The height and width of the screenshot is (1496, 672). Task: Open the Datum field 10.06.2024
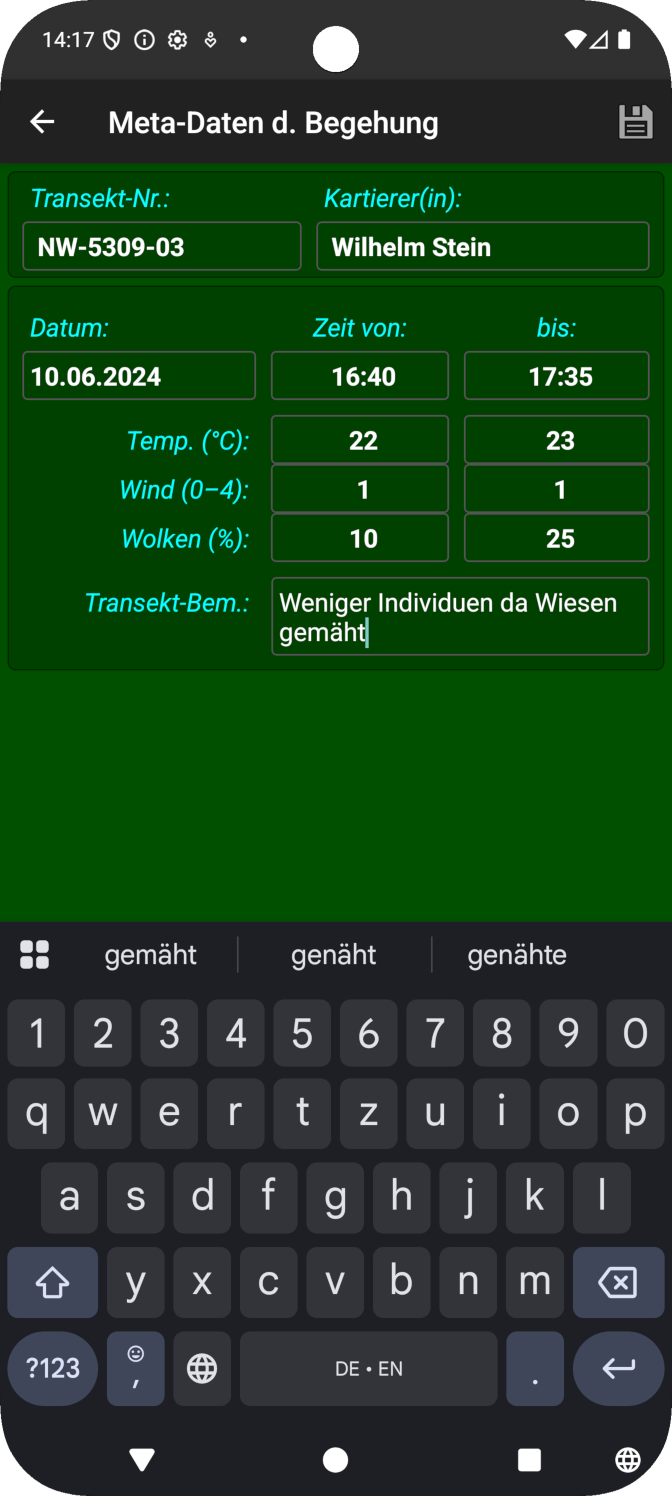[x=139, y=376]
